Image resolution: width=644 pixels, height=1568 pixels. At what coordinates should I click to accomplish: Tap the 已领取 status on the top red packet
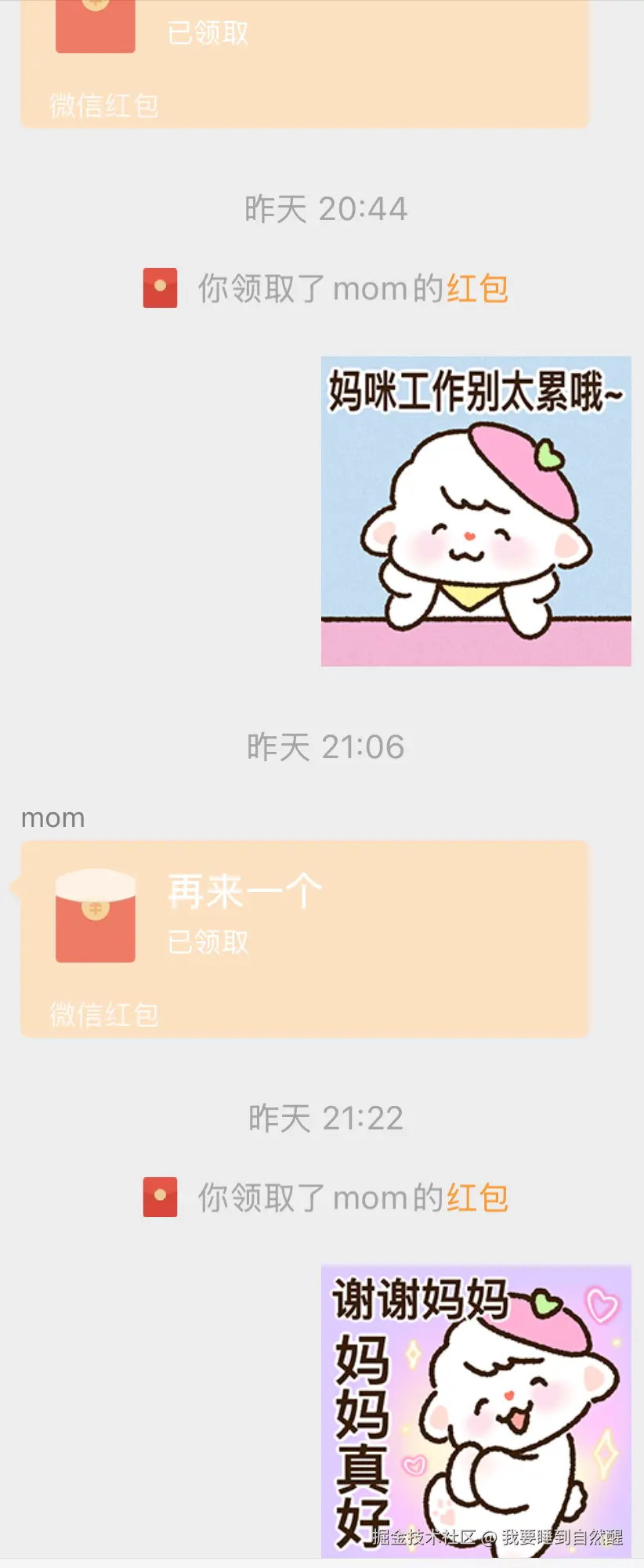click(208, 31)
